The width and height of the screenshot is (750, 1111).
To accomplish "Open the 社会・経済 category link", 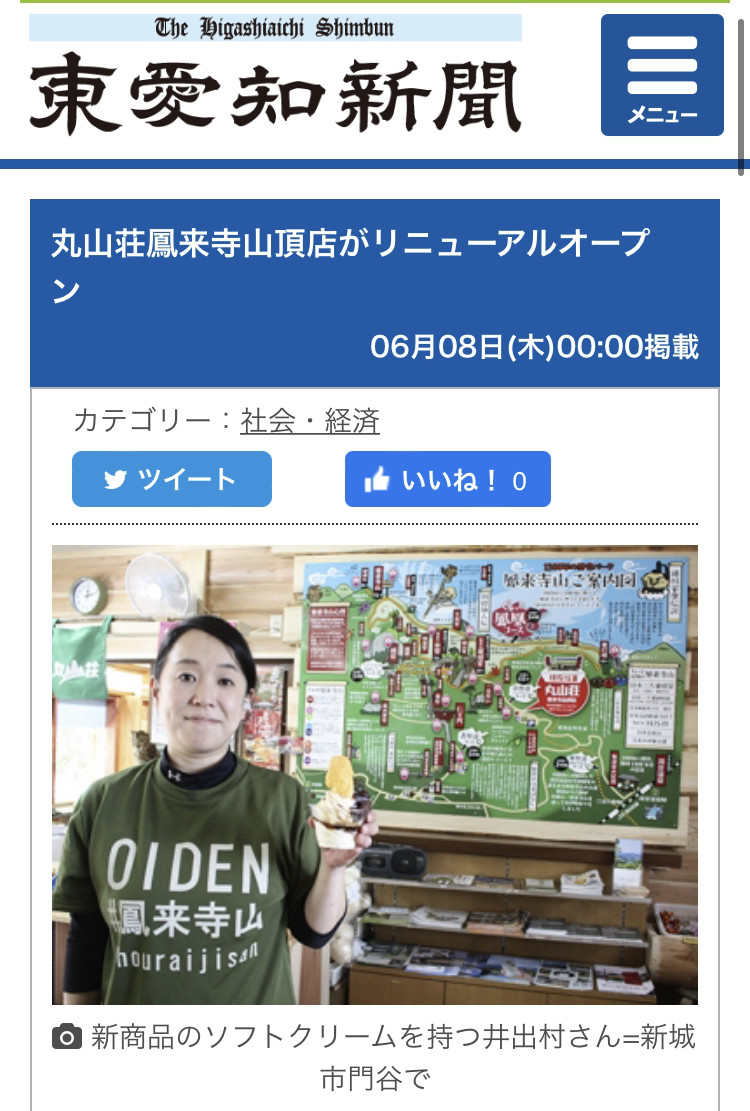I will click(310, 421).
